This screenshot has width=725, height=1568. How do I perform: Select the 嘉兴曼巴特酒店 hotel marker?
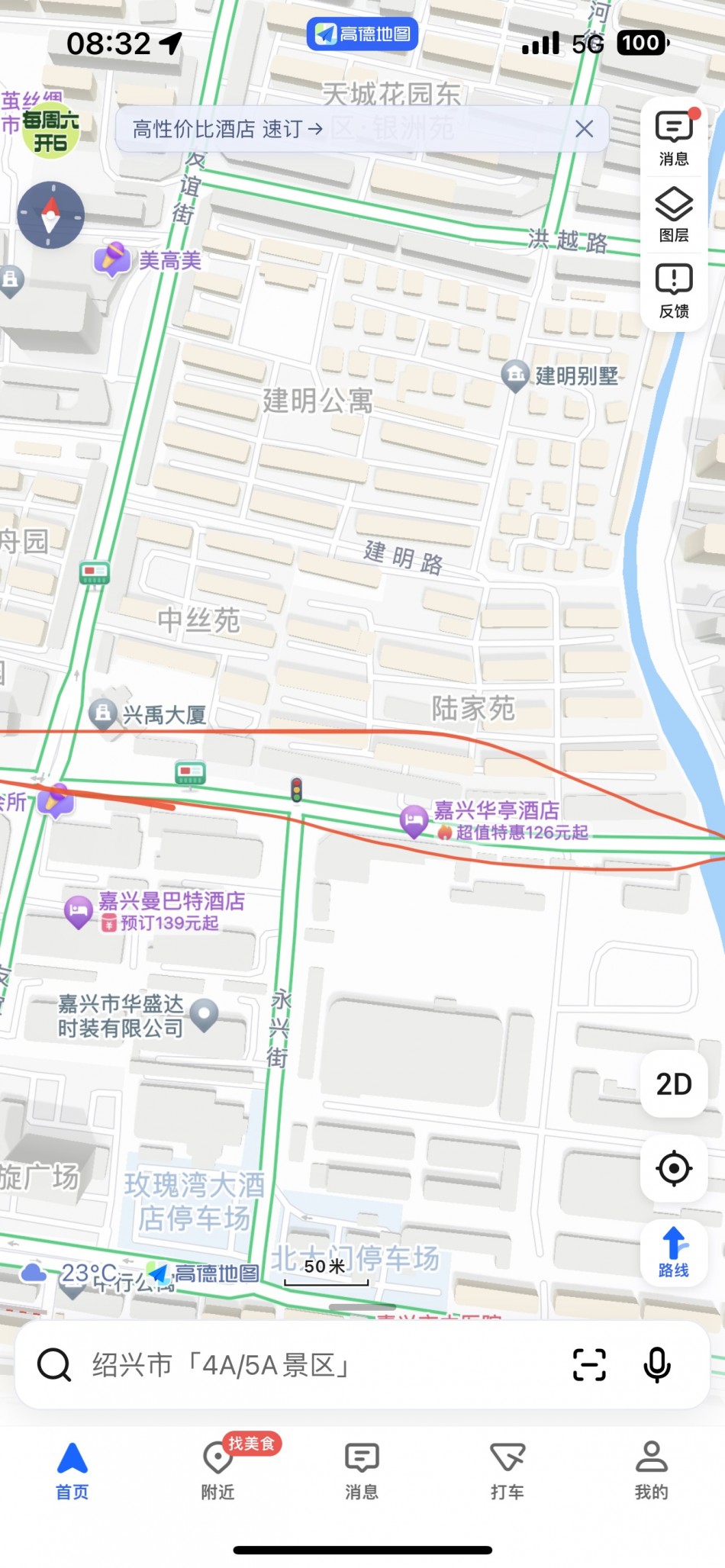(x=78, y=911)
